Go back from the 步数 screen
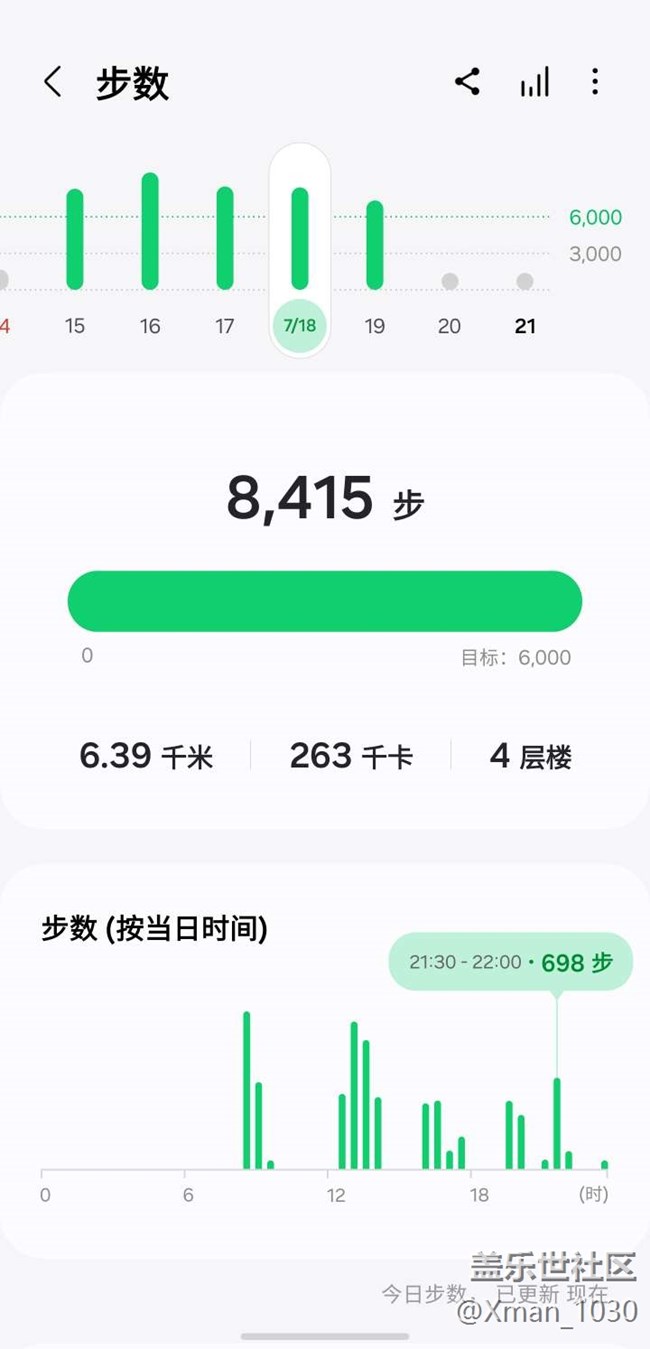This screenshot has width=650, height=1349. pos(53,82)
